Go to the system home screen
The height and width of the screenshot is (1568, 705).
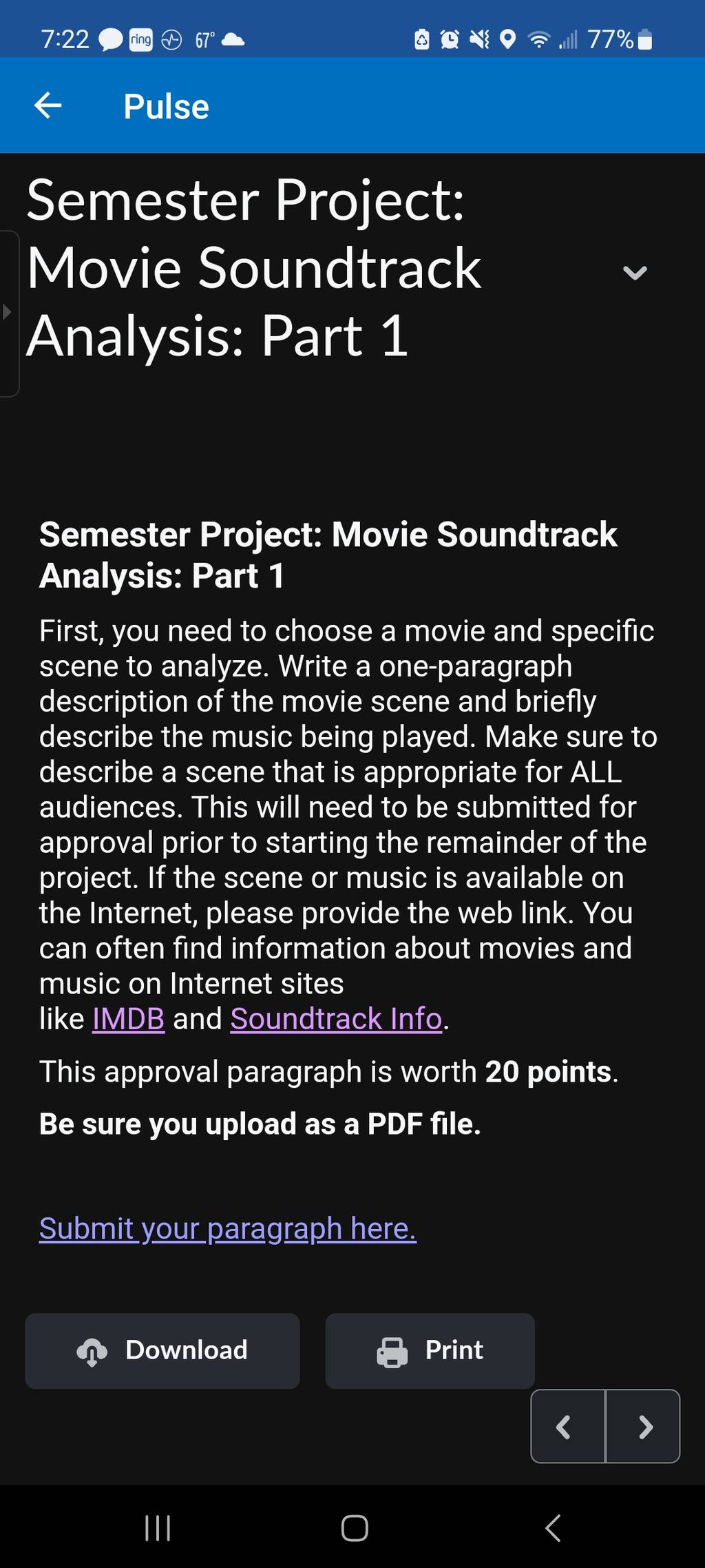coord(355,1528)
